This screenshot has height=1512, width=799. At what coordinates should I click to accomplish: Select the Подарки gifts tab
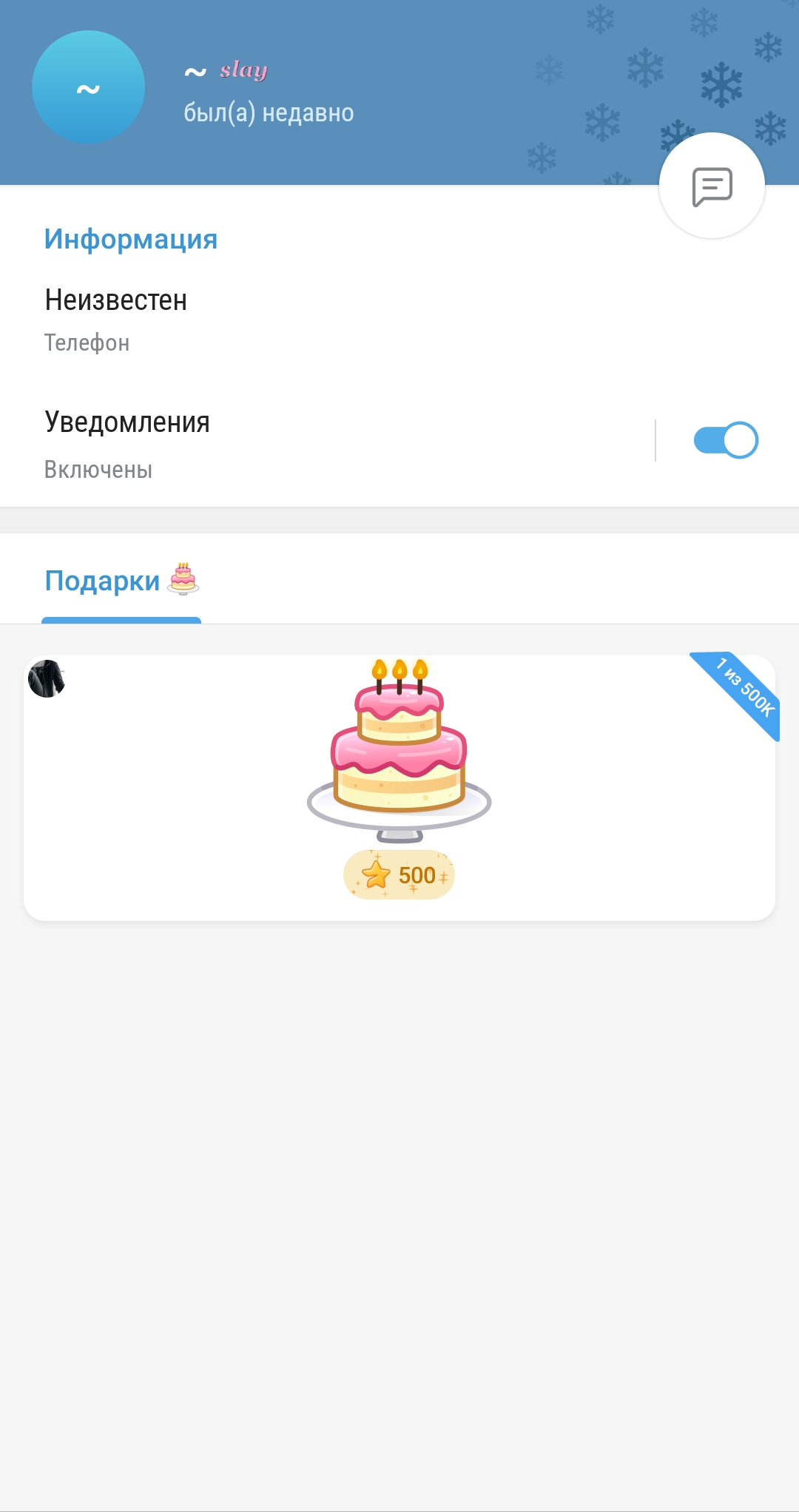[x=121, y=581]
